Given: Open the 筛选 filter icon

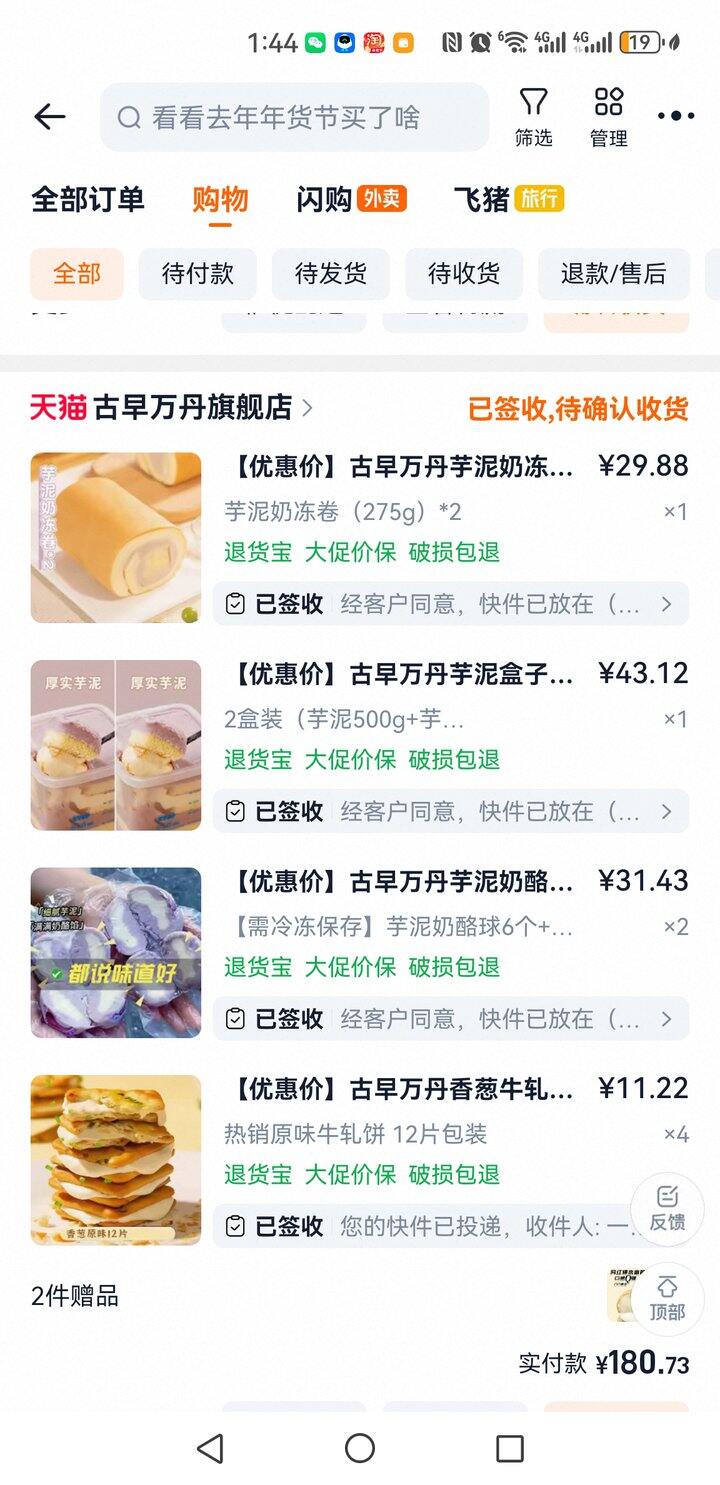Looking at the screenshot, I should click(534, 115).
